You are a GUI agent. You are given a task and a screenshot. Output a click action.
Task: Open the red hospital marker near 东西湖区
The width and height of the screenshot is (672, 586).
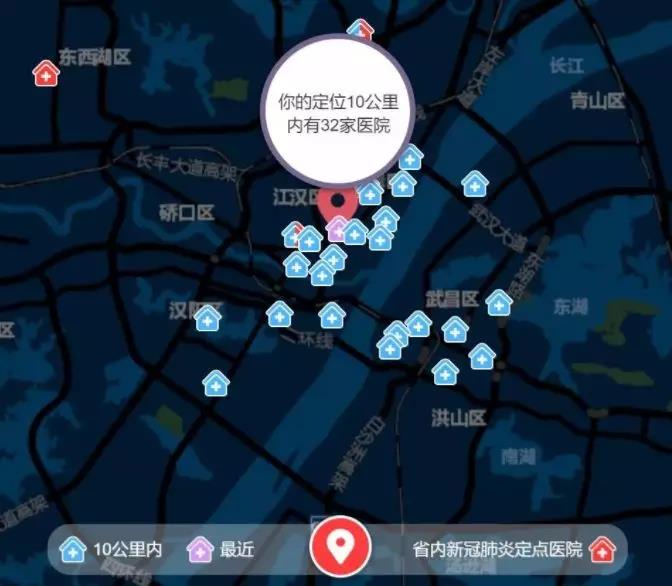tap(45, 73)
